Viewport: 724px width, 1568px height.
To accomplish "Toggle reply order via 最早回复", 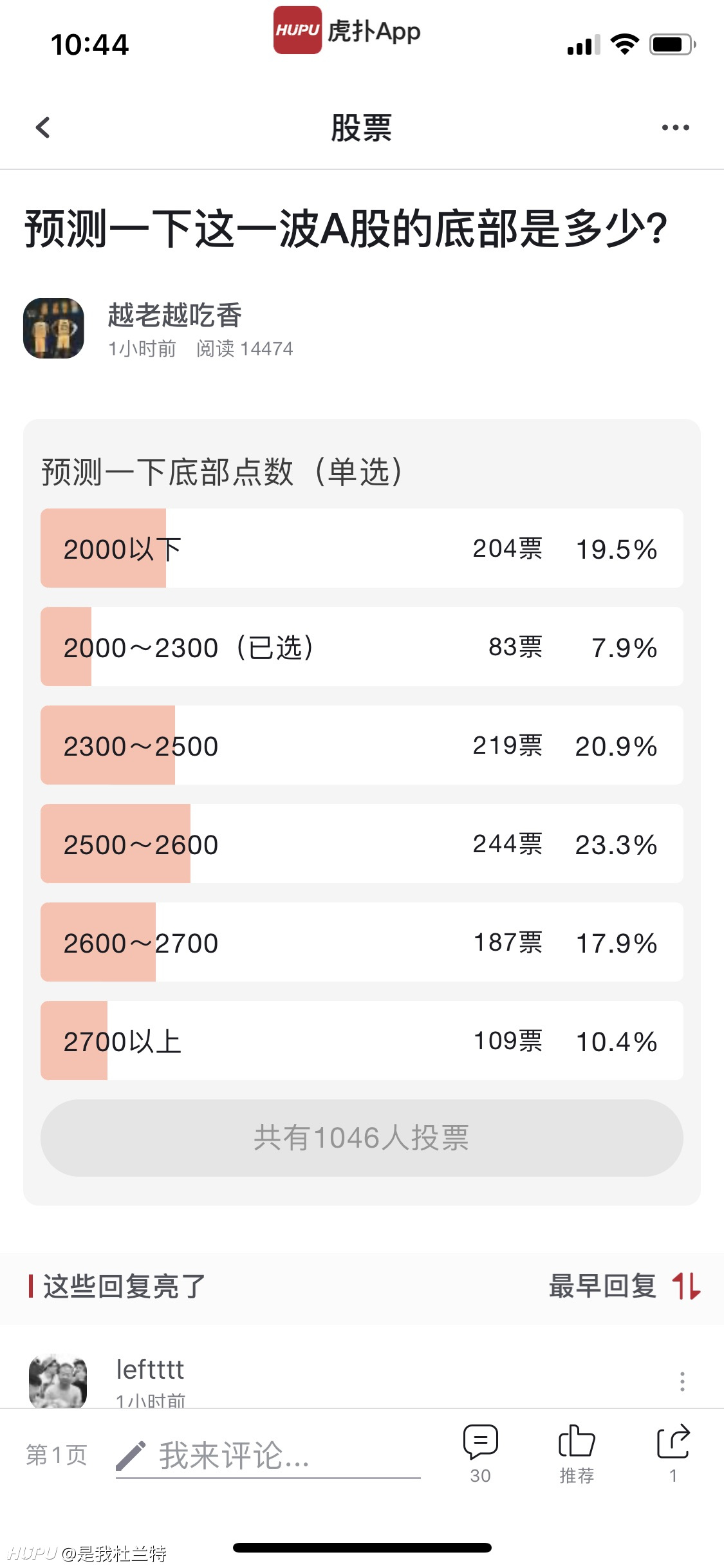I will [624, 1286].
